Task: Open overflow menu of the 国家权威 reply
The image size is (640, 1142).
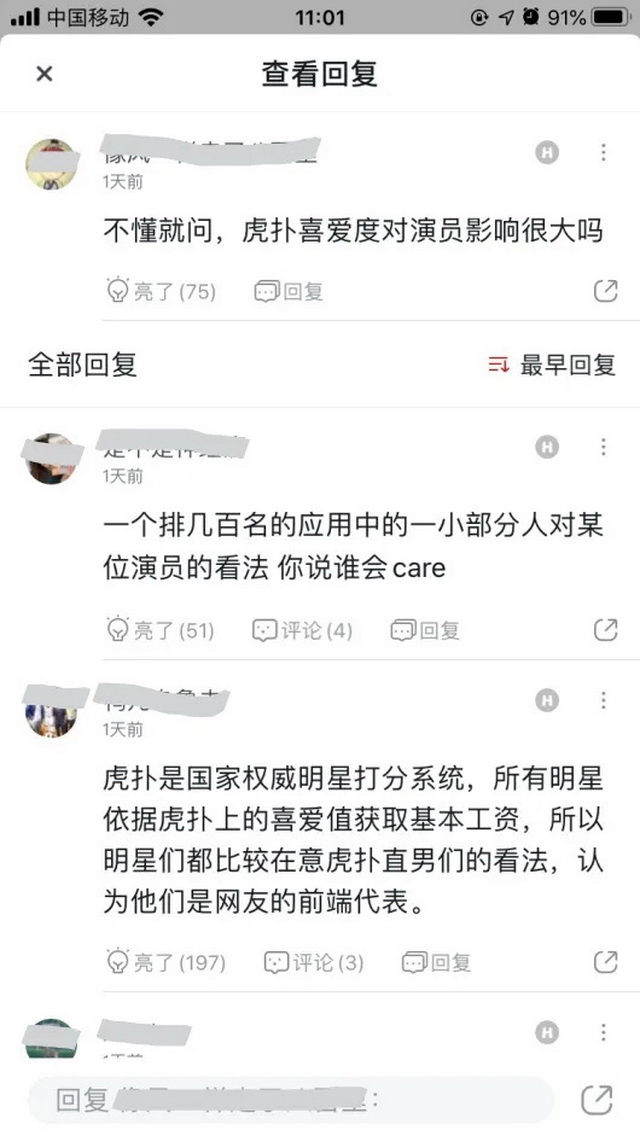Action: (603, 700)
